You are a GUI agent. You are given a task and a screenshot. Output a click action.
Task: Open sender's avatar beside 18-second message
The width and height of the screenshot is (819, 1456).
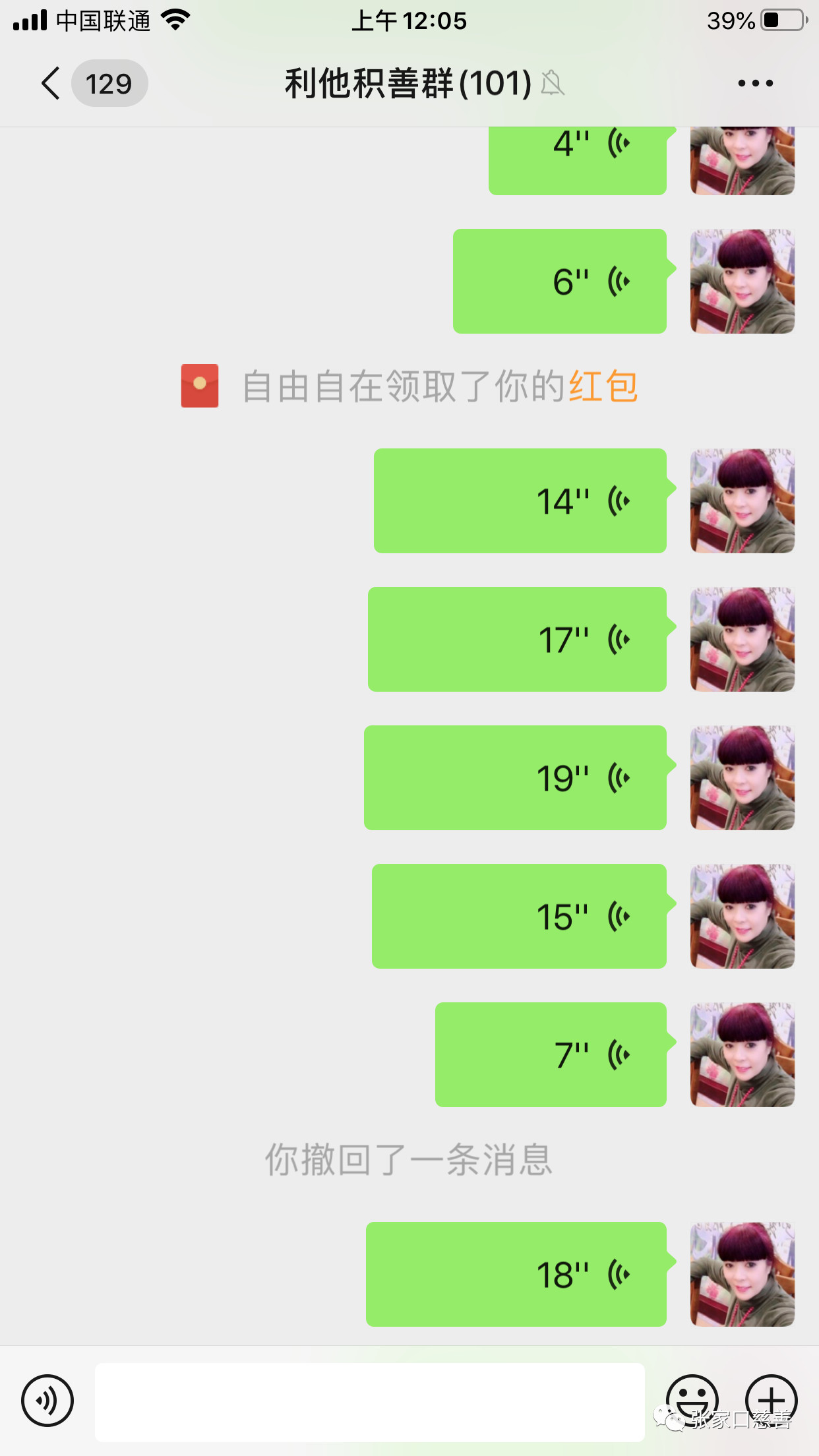(743, 1275)
